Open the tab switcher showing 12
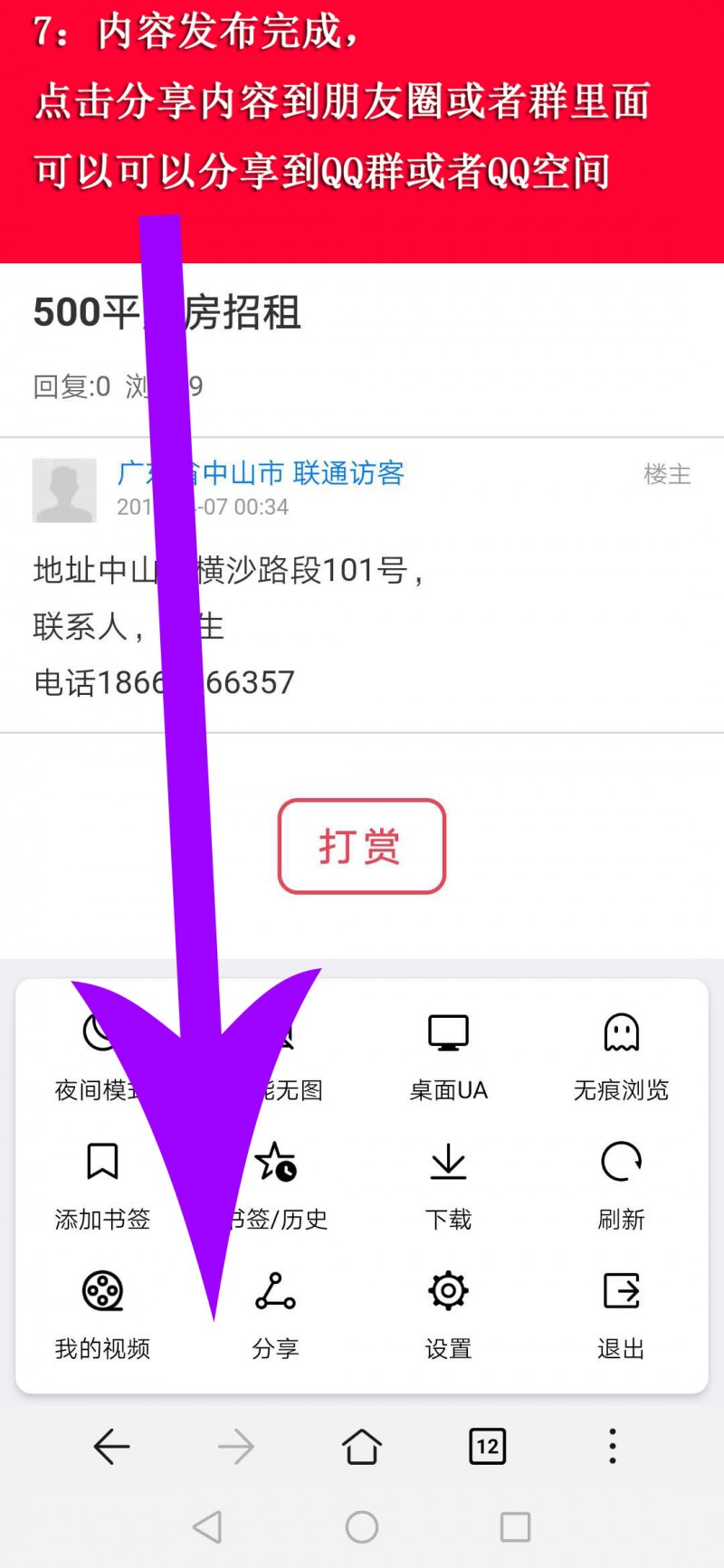 click(487, 1447)
